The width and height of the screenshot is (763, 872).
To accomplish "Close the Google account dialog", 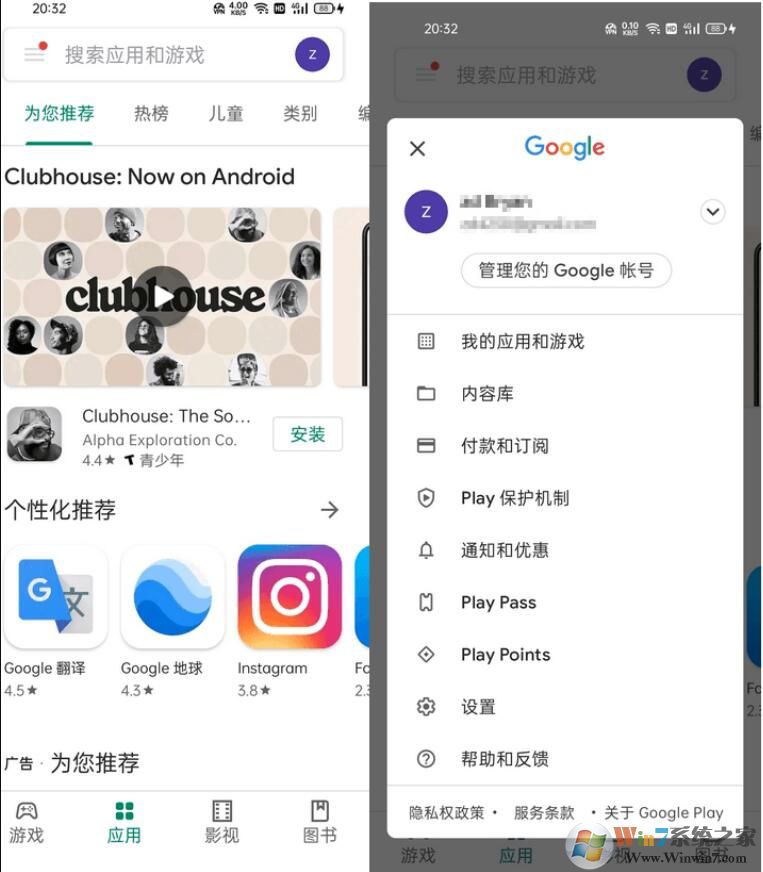I will tap(418, 148).
